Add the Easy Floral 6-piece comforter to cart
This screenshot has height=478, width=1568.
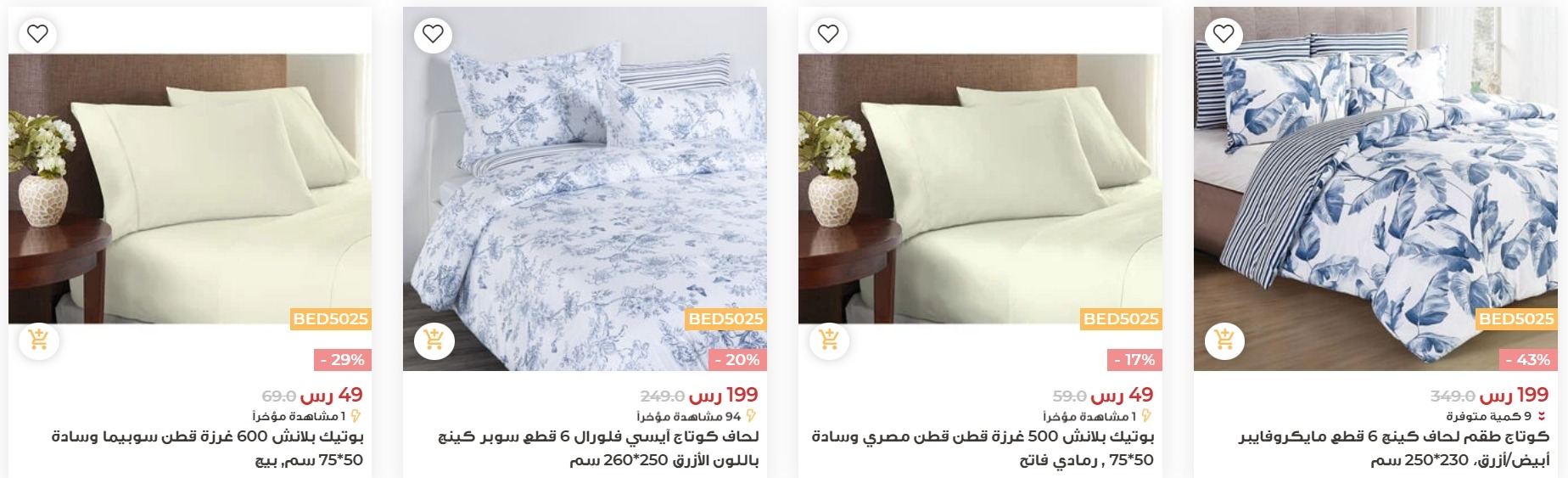coord(434,340)
